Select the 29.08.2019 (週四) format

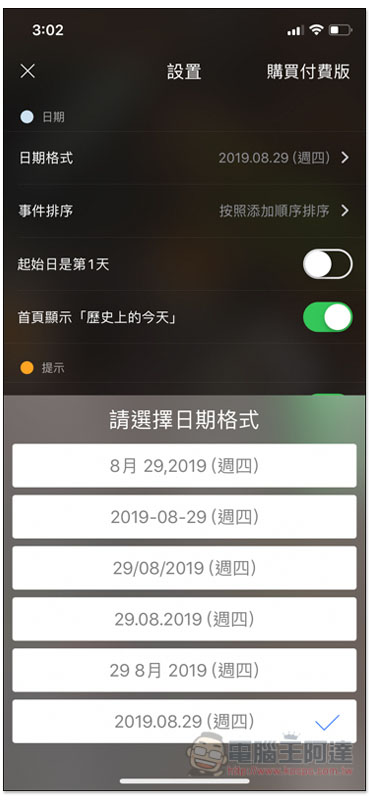click(184, 619)
